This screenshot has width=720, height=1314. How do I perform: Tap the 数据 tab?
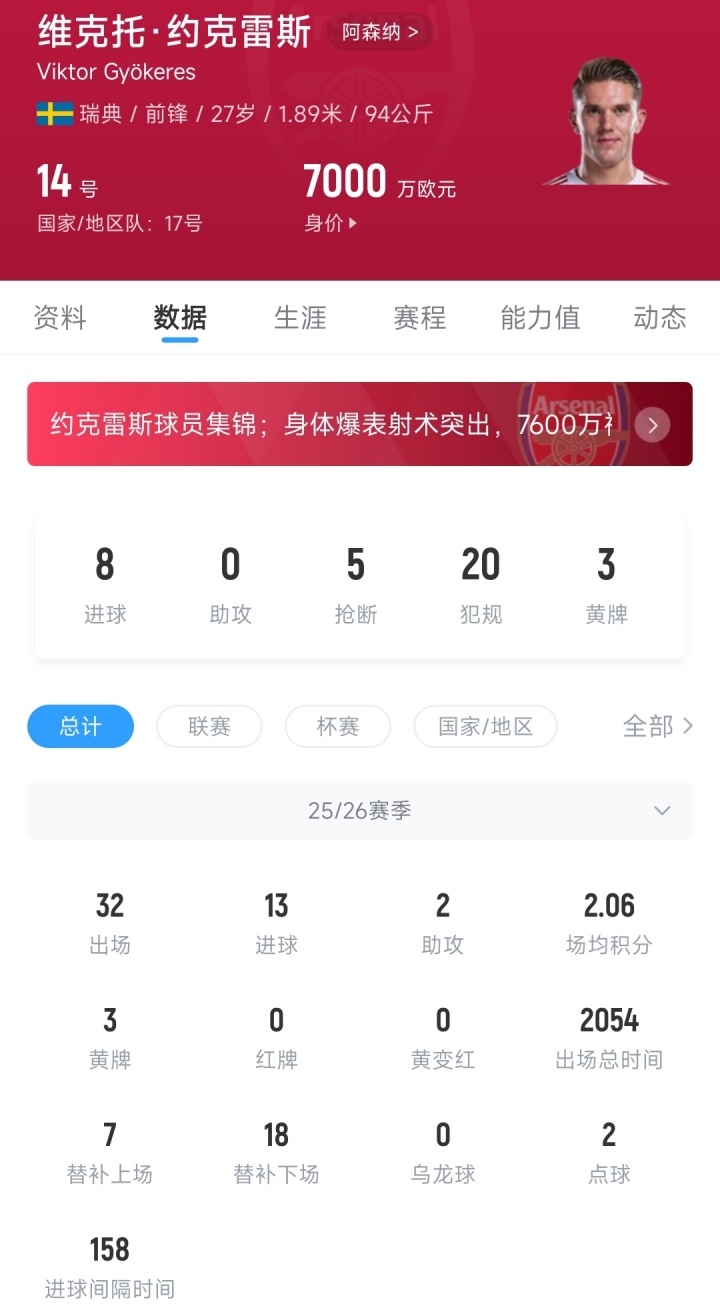[180, 318]
